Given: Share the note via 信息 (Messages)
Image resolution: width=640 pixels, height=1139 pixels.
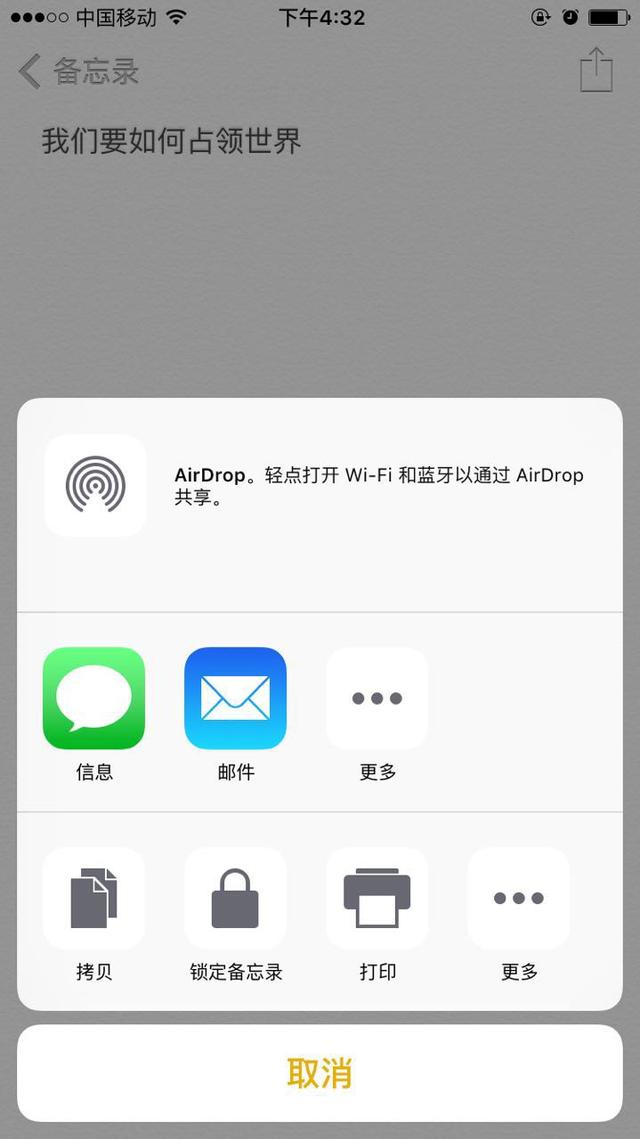Looking at the screenshot, I should coord(94,698).
